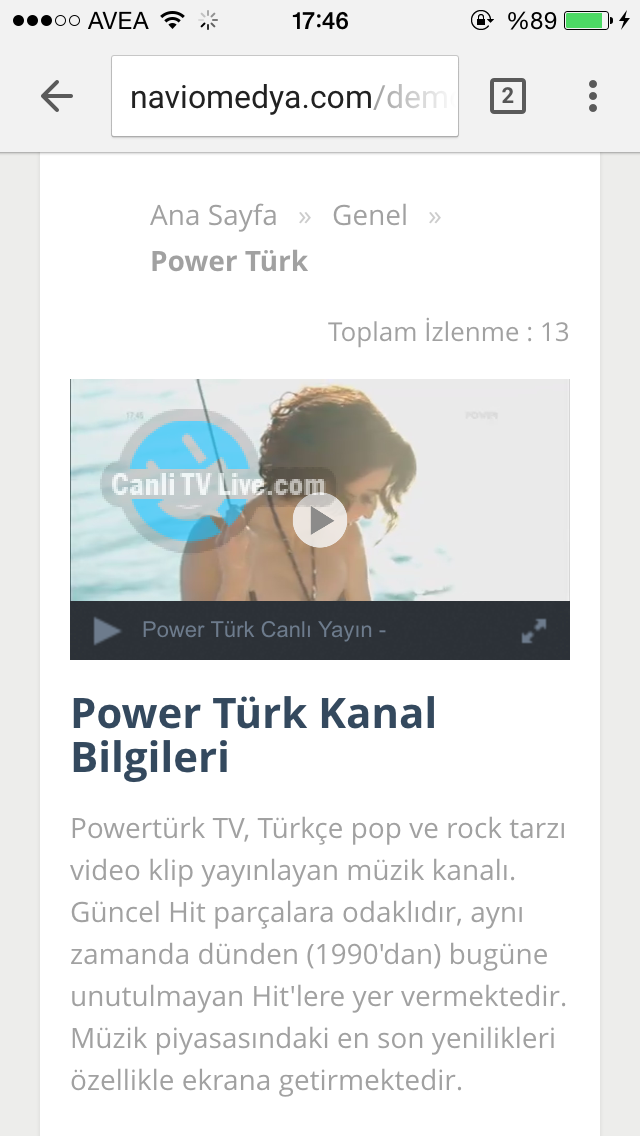
Task: Expand the video to fullscreen
Action: coord(534,630)
